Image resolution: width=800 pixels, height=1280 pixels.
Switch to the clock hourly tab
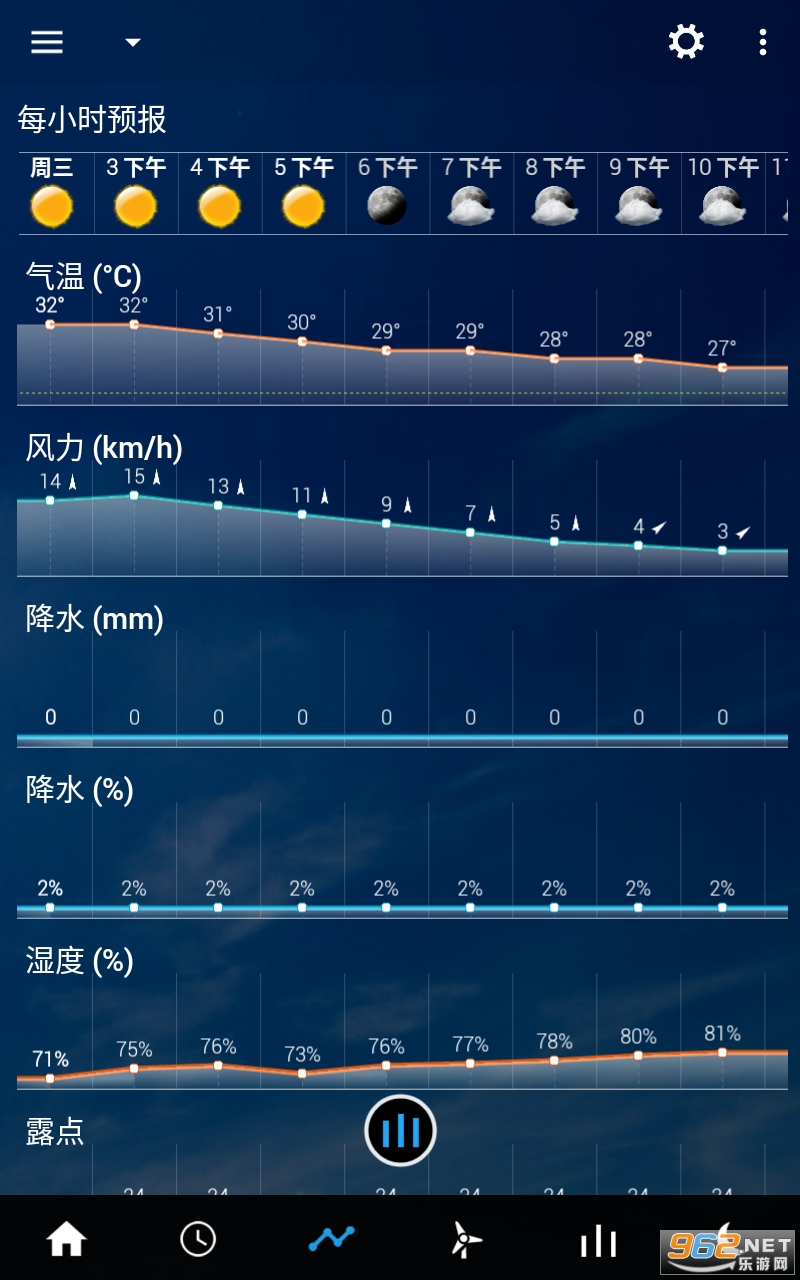(198, 1240)
